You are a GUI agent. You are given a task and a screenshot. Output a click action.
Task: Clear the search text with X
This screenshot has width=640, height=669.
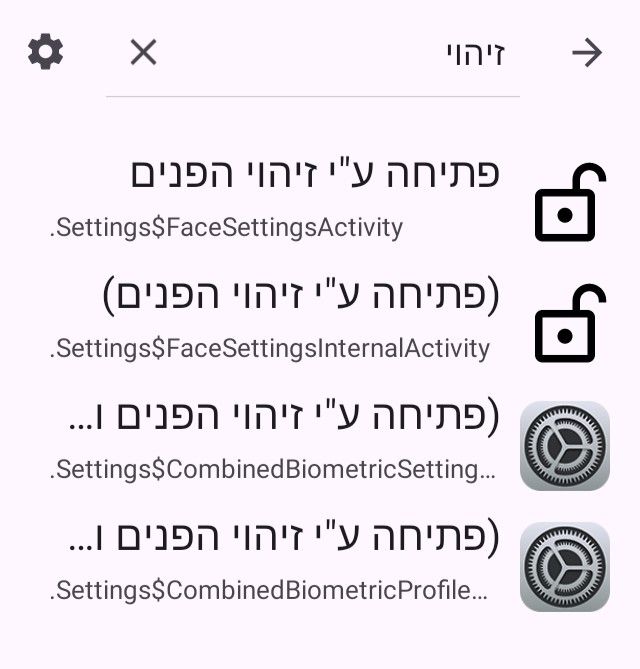[x=144, y=52]
